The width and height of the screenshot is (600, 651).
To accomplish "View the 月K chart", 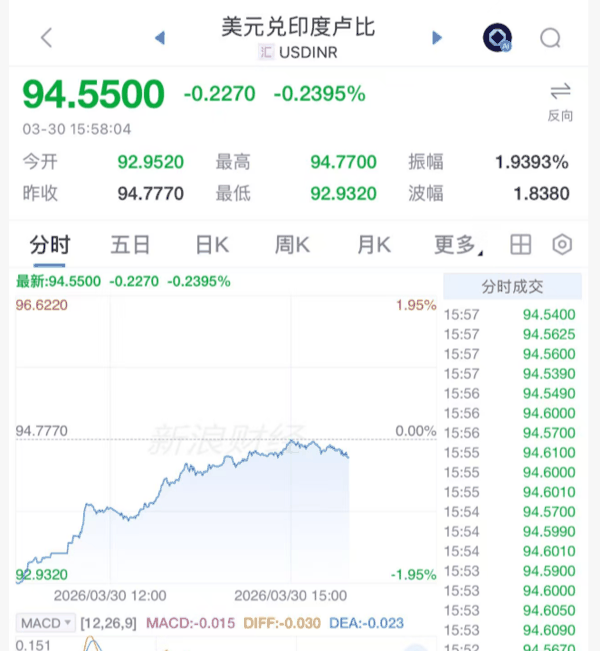I will pos(374,245).
